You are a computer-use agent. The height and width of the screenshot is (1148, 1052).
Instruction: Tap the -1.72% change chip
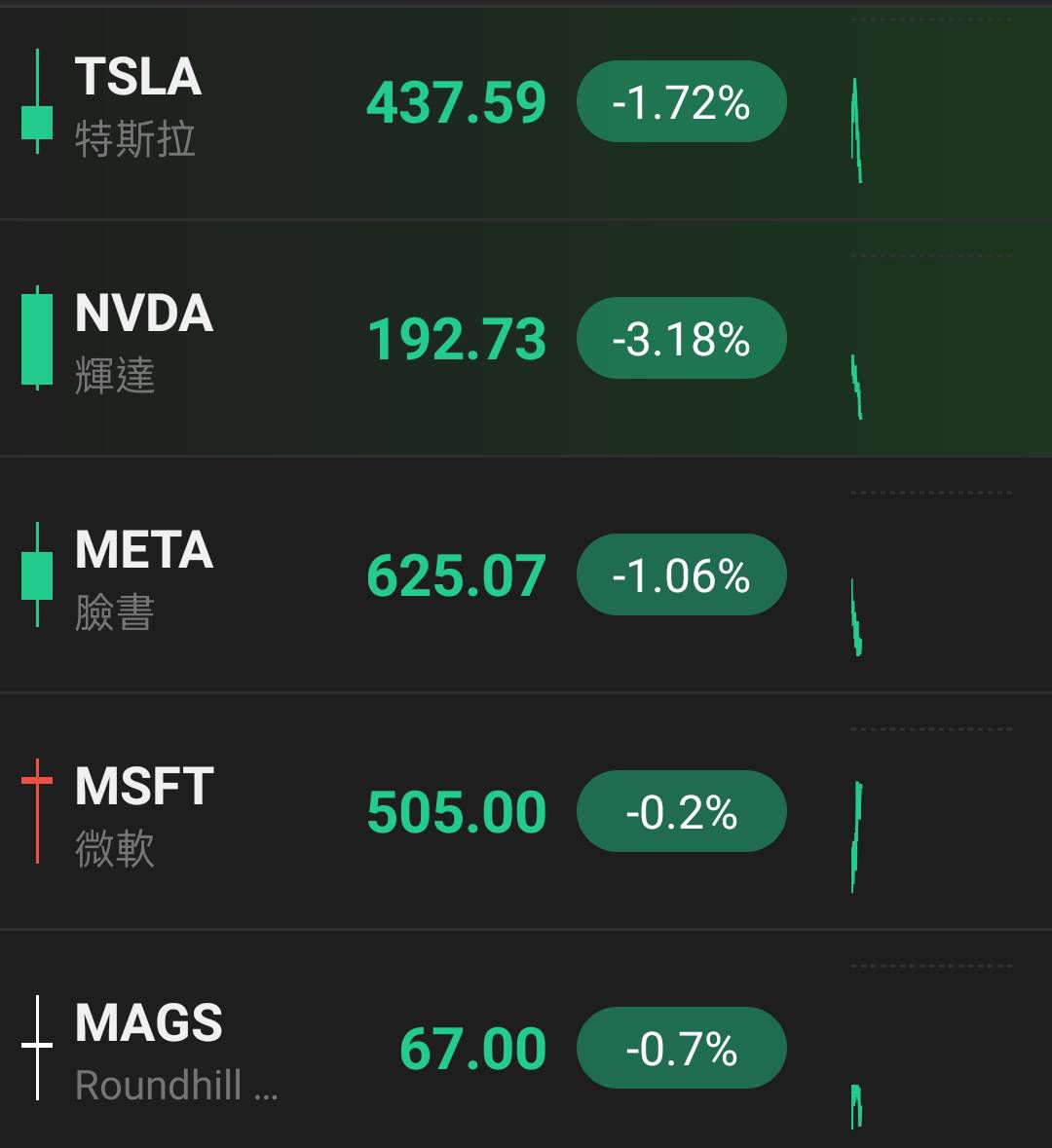click(x=681, y=102)
